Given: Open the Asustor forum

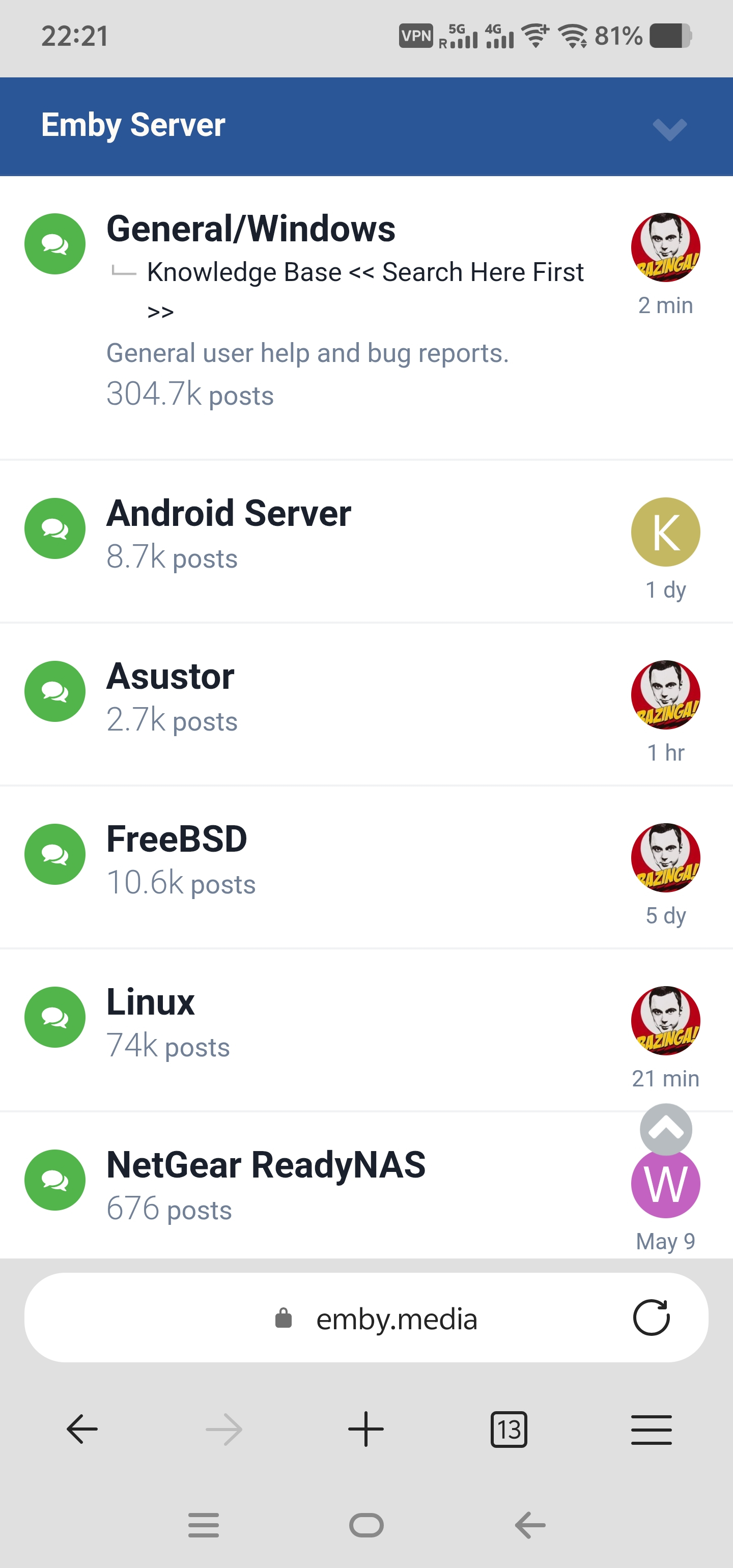Looking at the screenshot, I should (x=170, y=676).
